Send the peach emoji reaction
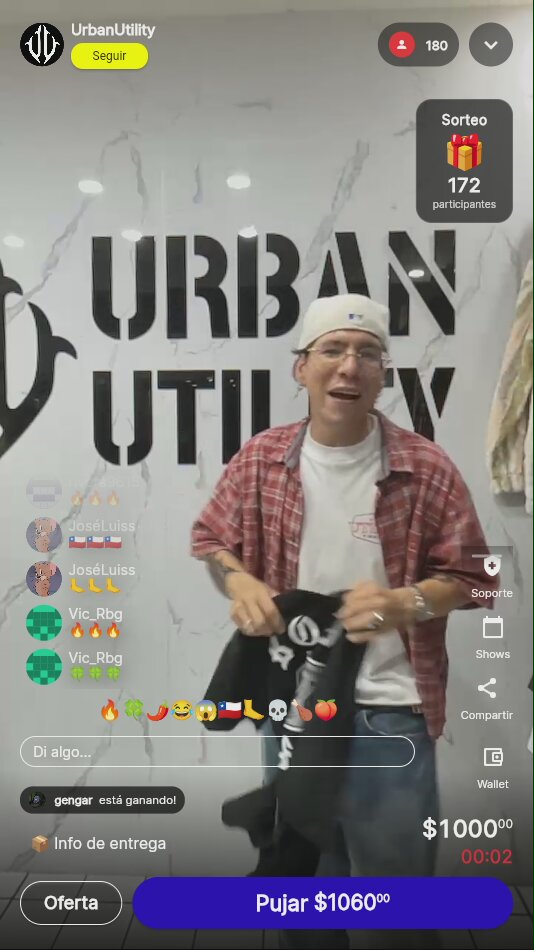Screen dimensions: 534x950 coord(325,710)
